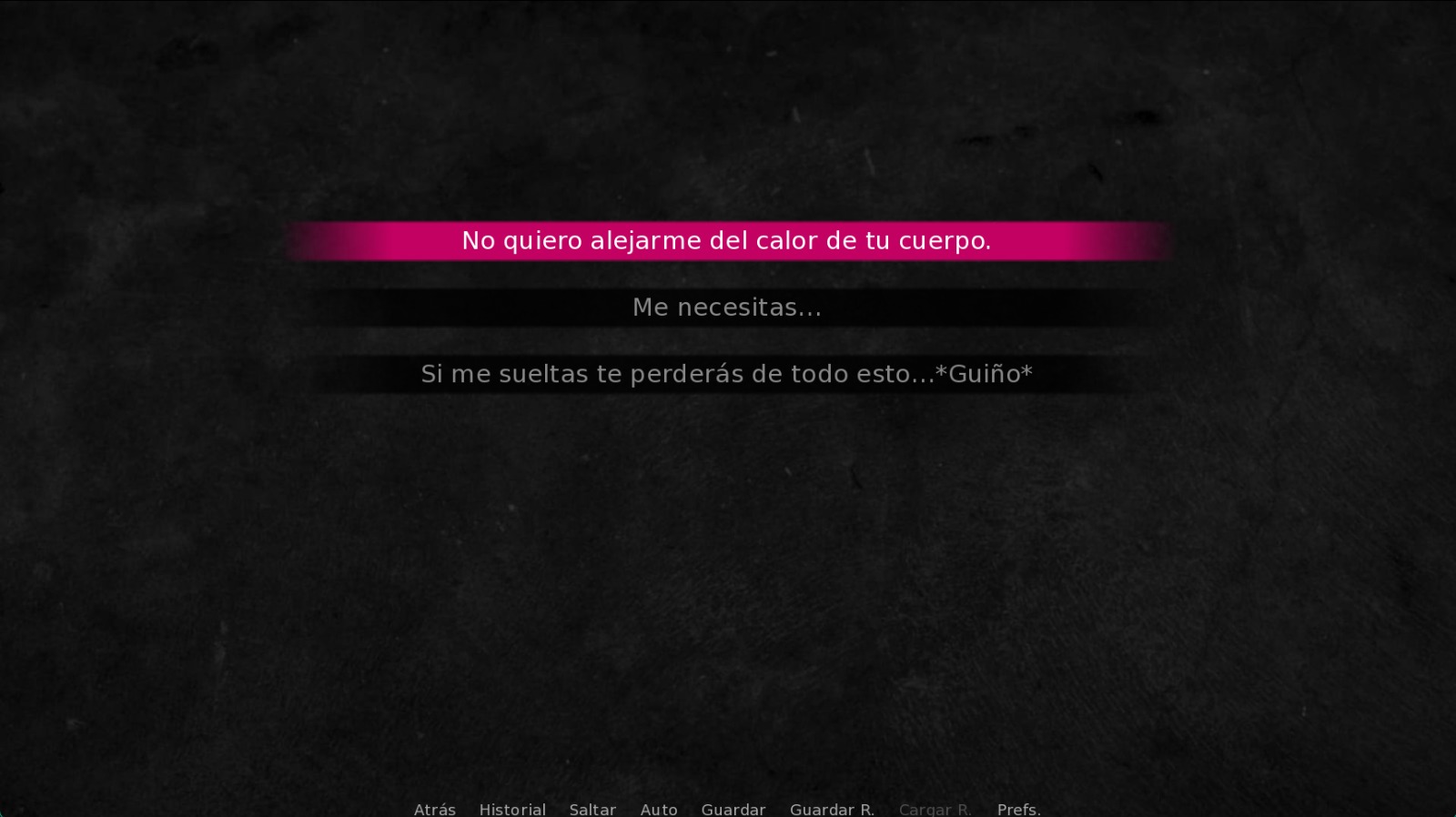
Task: Pick 'Si me sueltas te perderás de todo esto'
Action: 726,374
